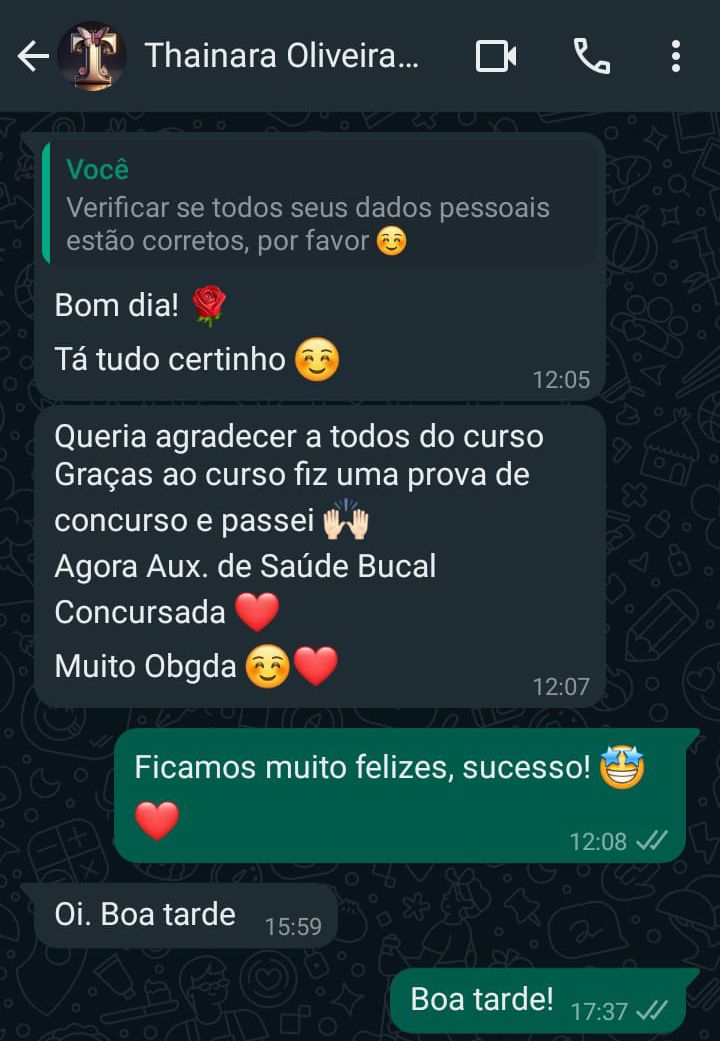The image size is (720, 1041).
Task: Start a video call with Thainara
Action: click(x=495, y=57)
